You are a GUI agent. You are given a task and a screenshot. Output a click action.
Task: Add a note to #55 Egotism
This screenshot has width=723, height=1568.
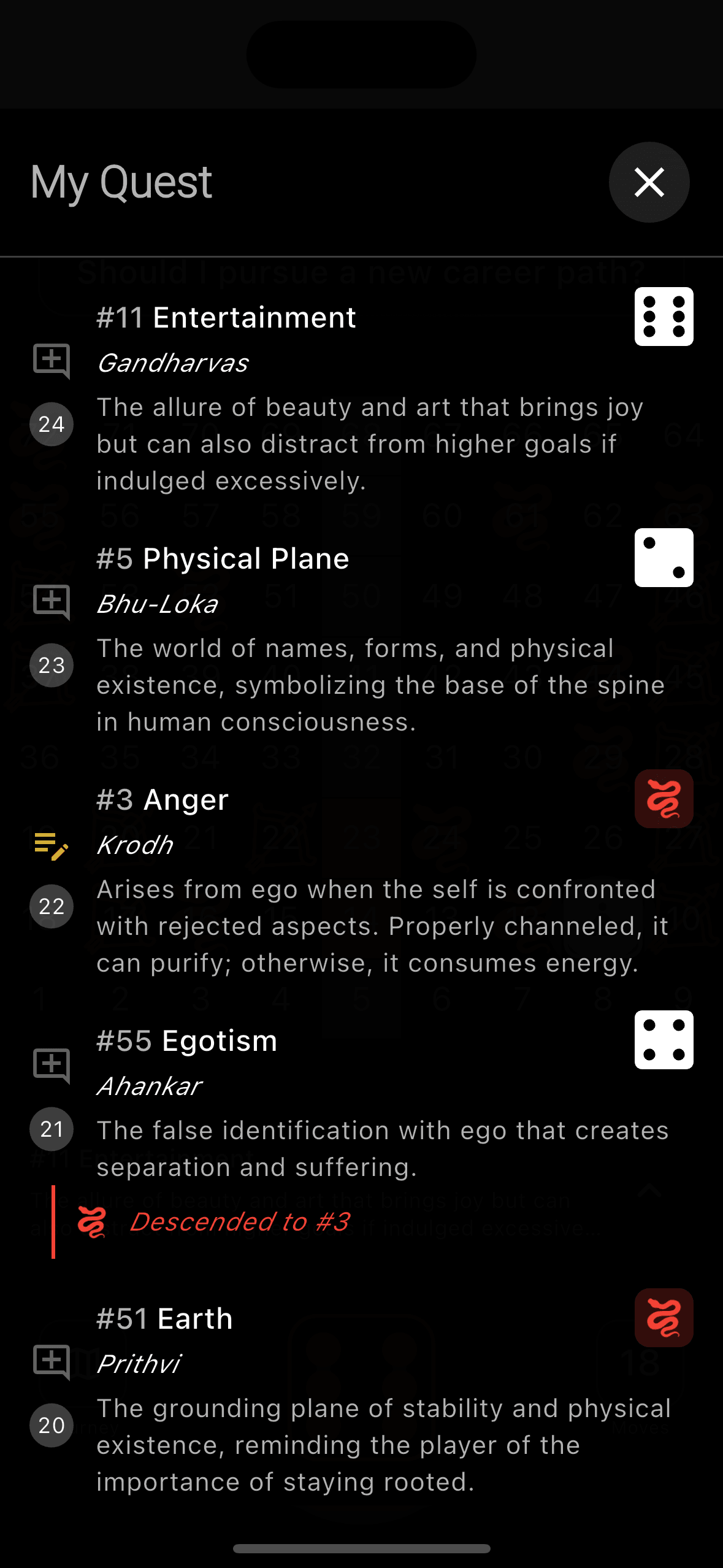[52, 1066]
